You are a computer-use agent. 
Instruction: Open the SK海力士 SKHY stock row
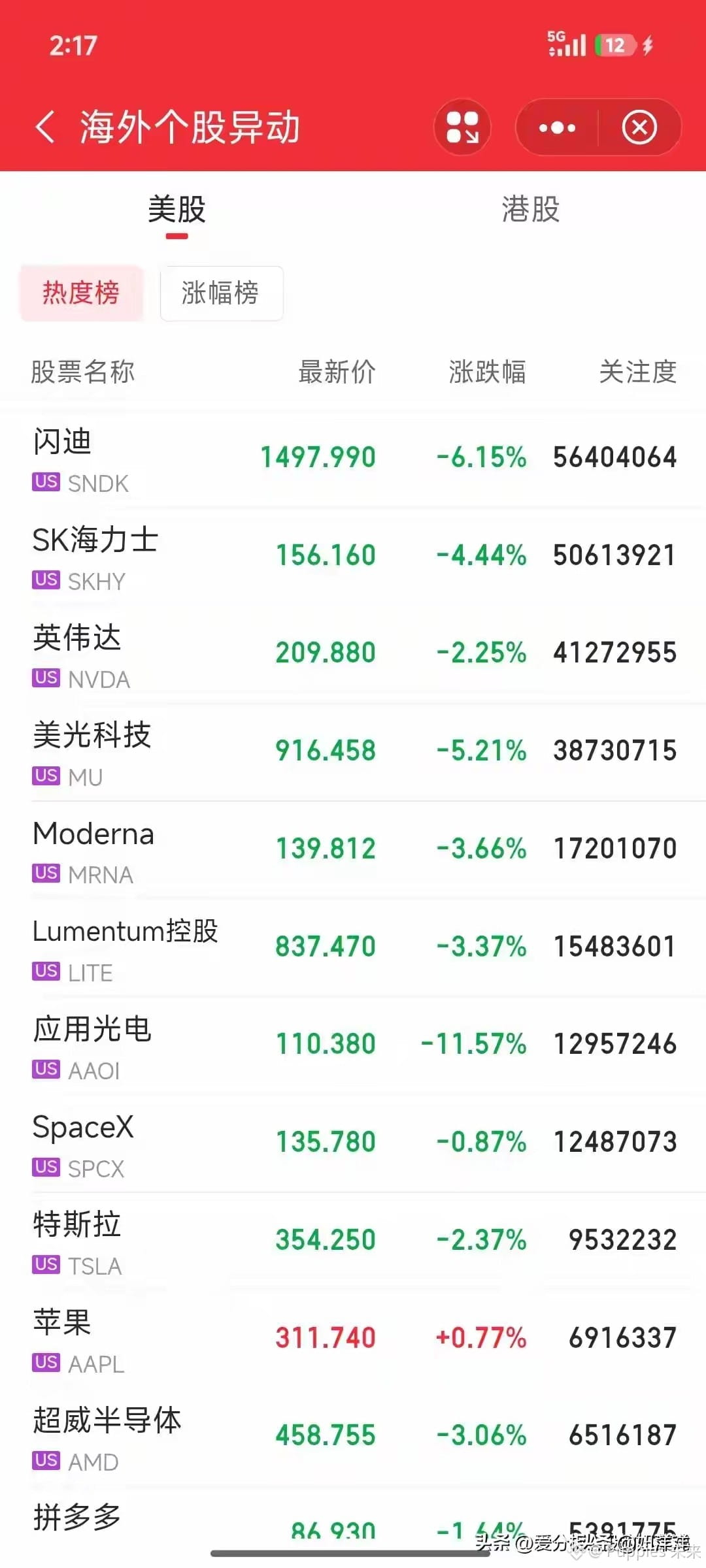pos(353,557)
